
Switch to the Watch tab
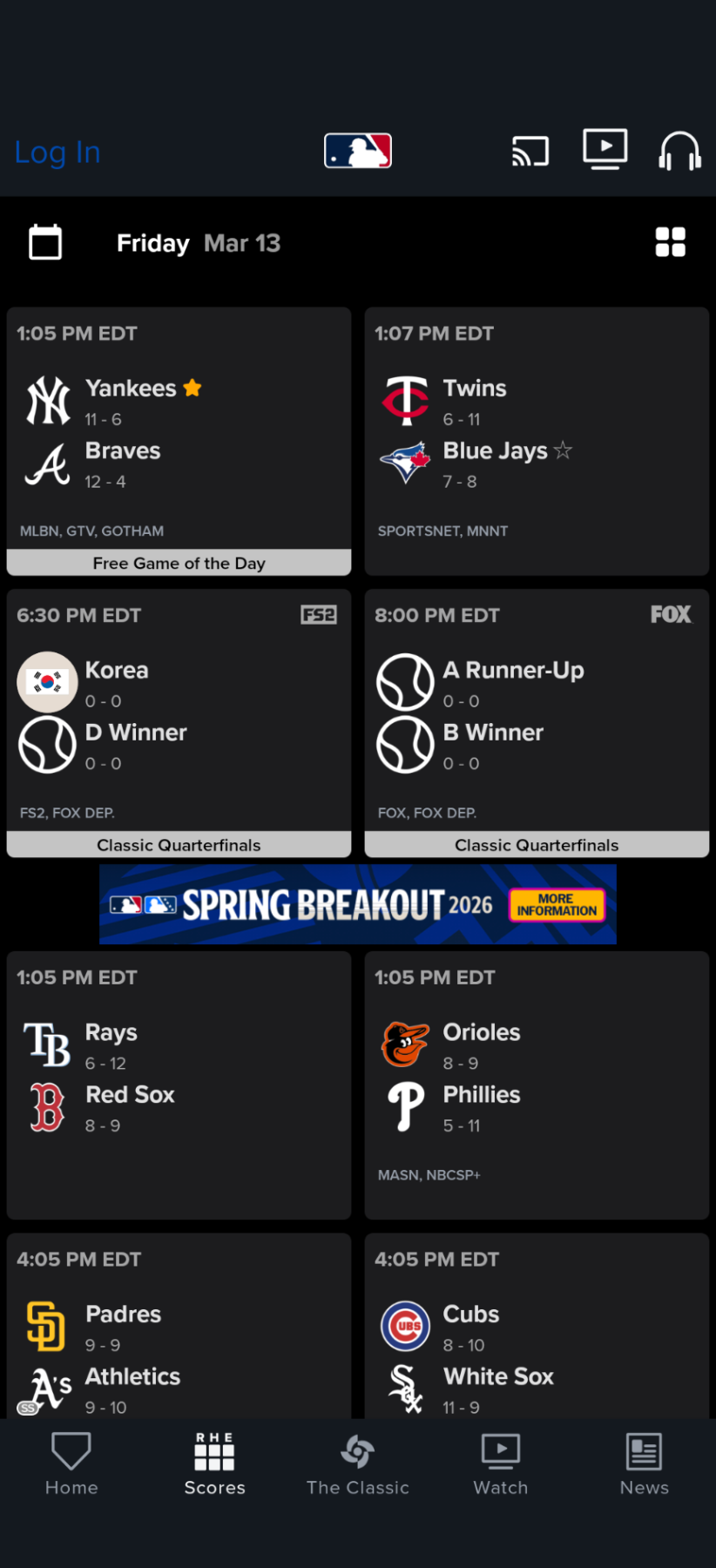pyautogui.click(x=501, y=1463)
